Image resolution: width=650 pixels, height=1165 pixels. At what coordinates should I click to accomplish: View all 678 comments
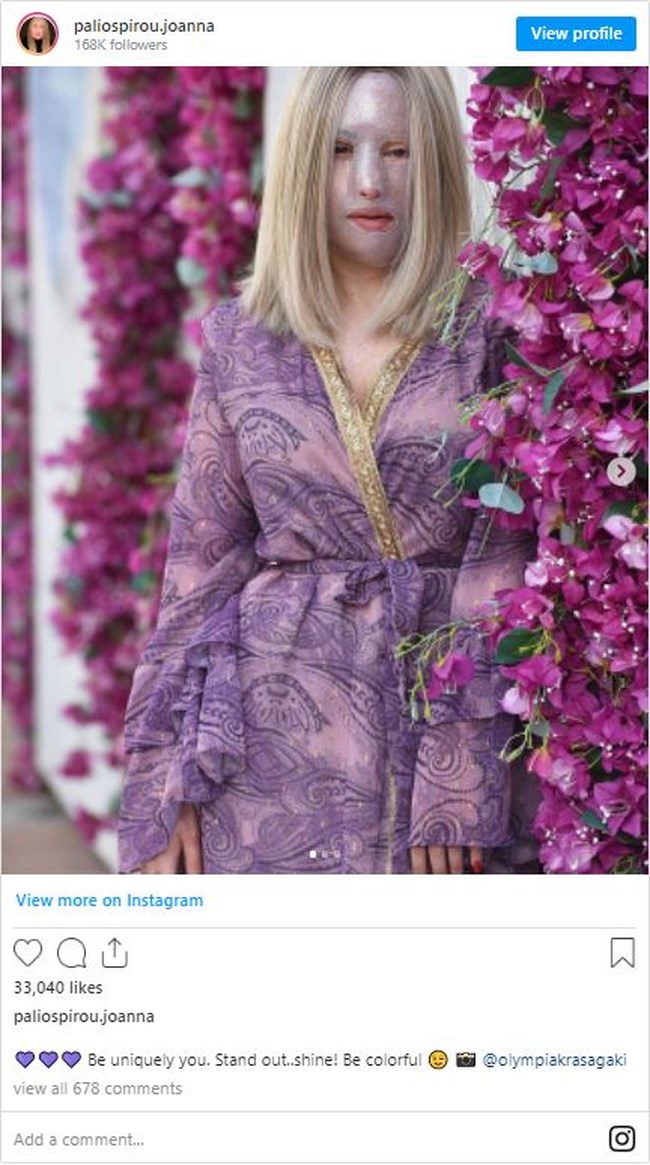point(98,1088)
